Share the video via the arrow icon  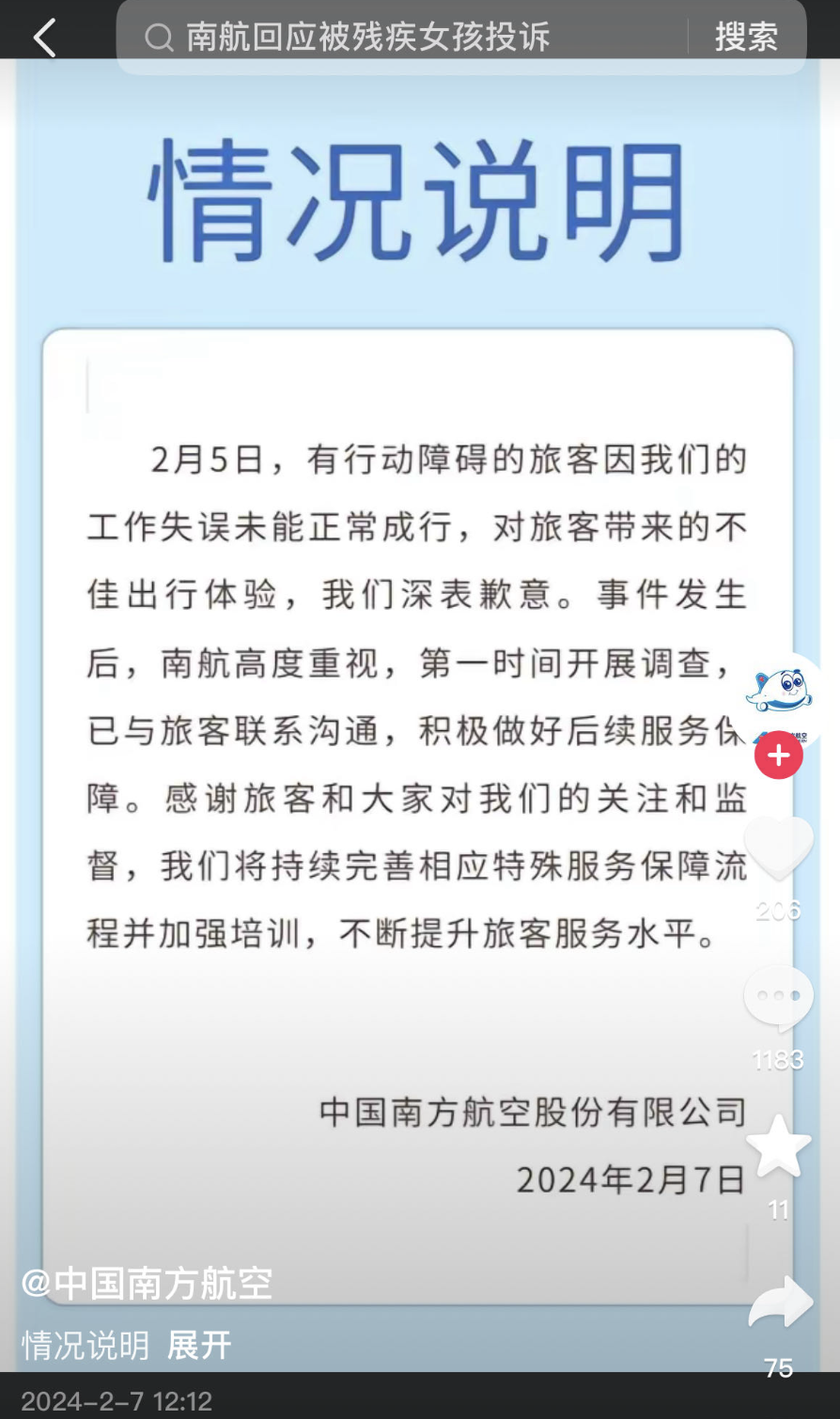(x=779, y=1303)
